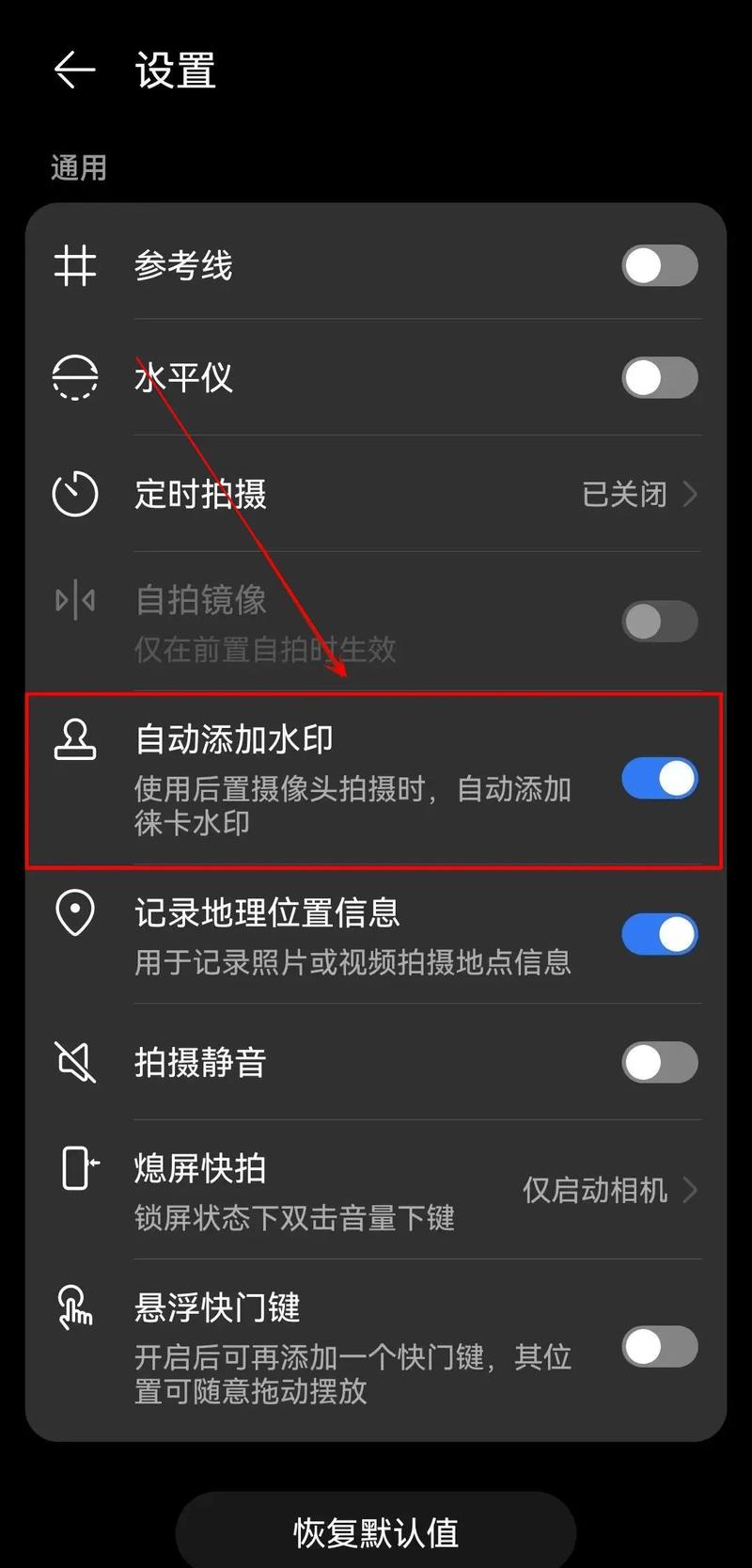This screenshot has height=1568, width=752.
Task: Tap the 设置 title bar
Action: (x=175, y=71)
